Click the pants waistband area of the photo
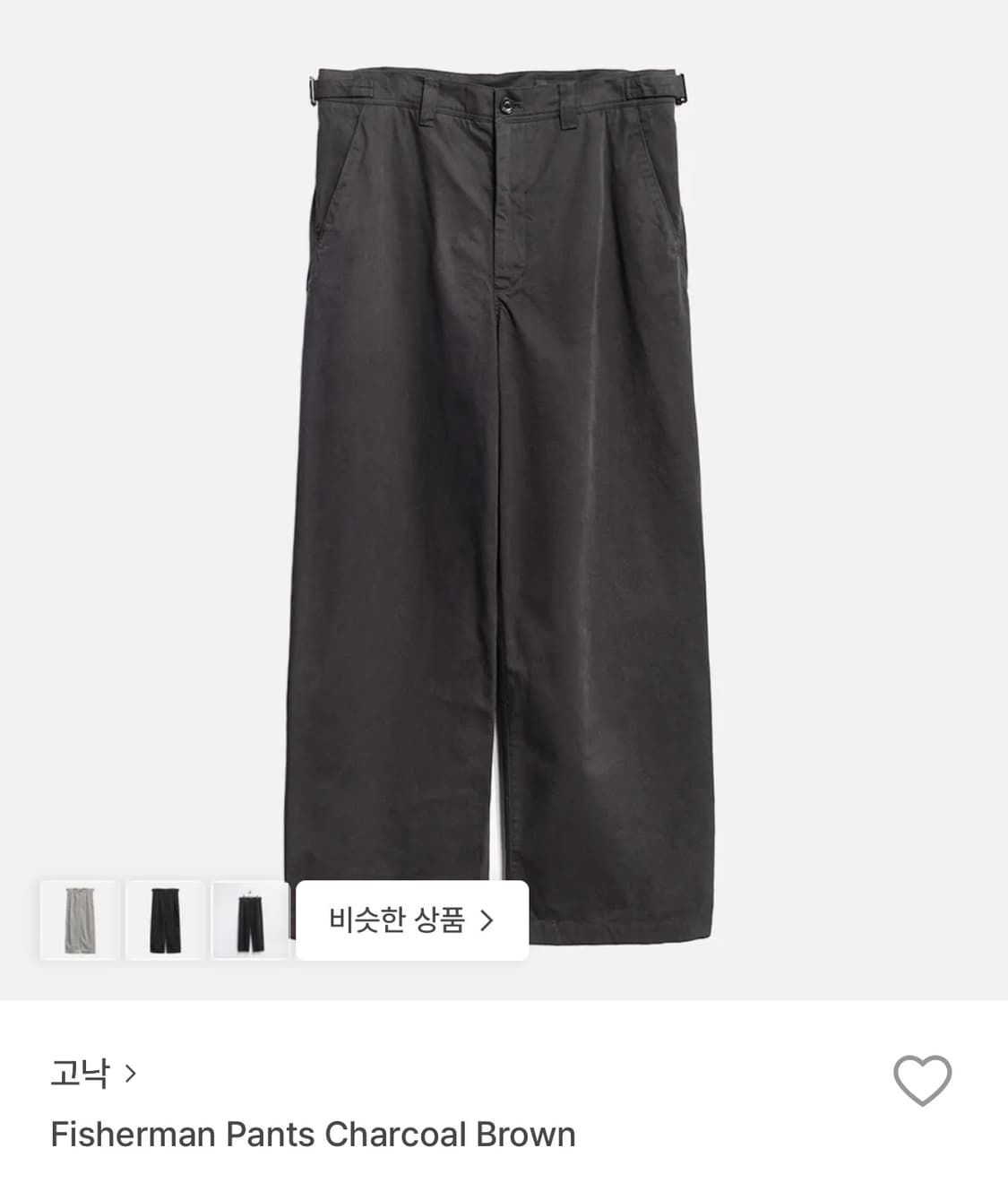 tap(504, 99)
